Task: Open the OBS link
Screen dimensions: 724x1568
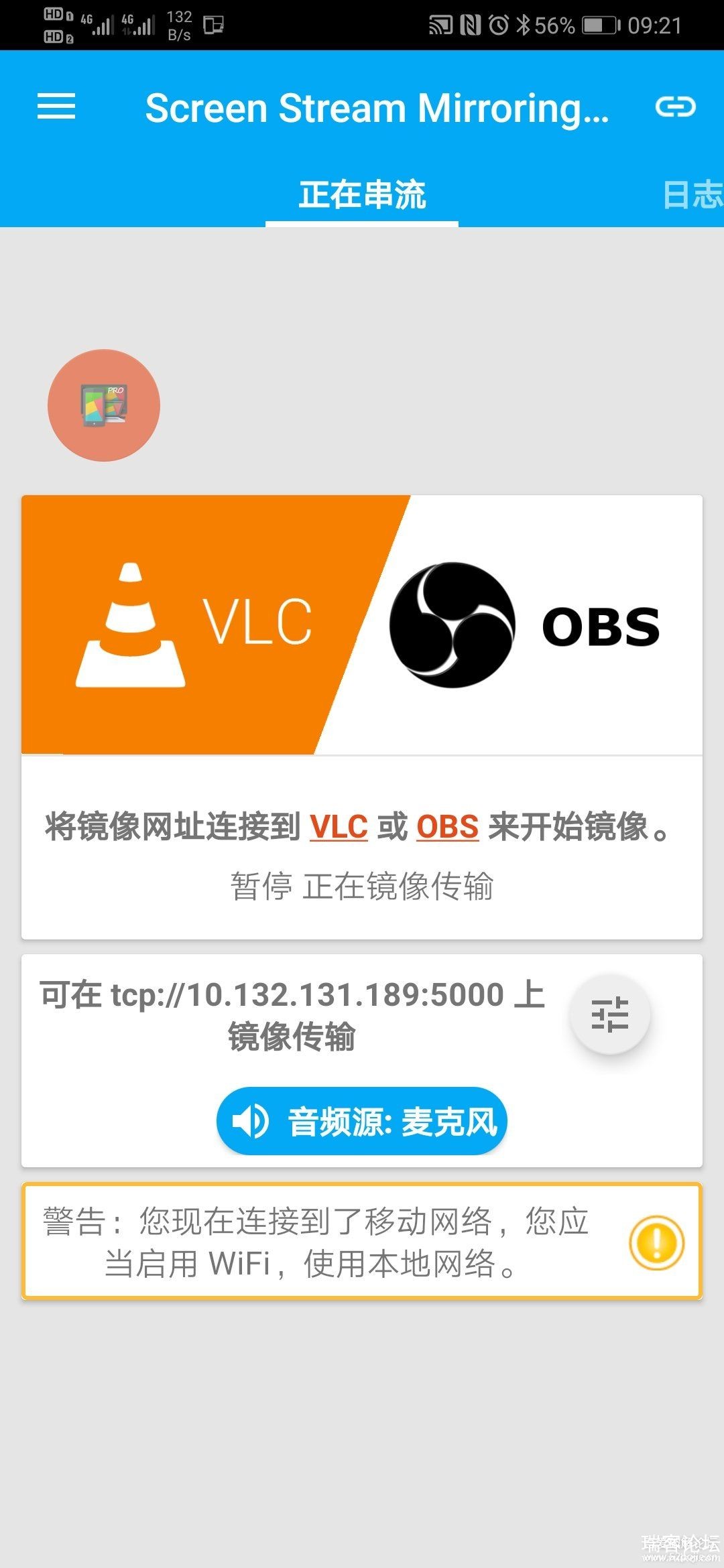Action: 447,827
